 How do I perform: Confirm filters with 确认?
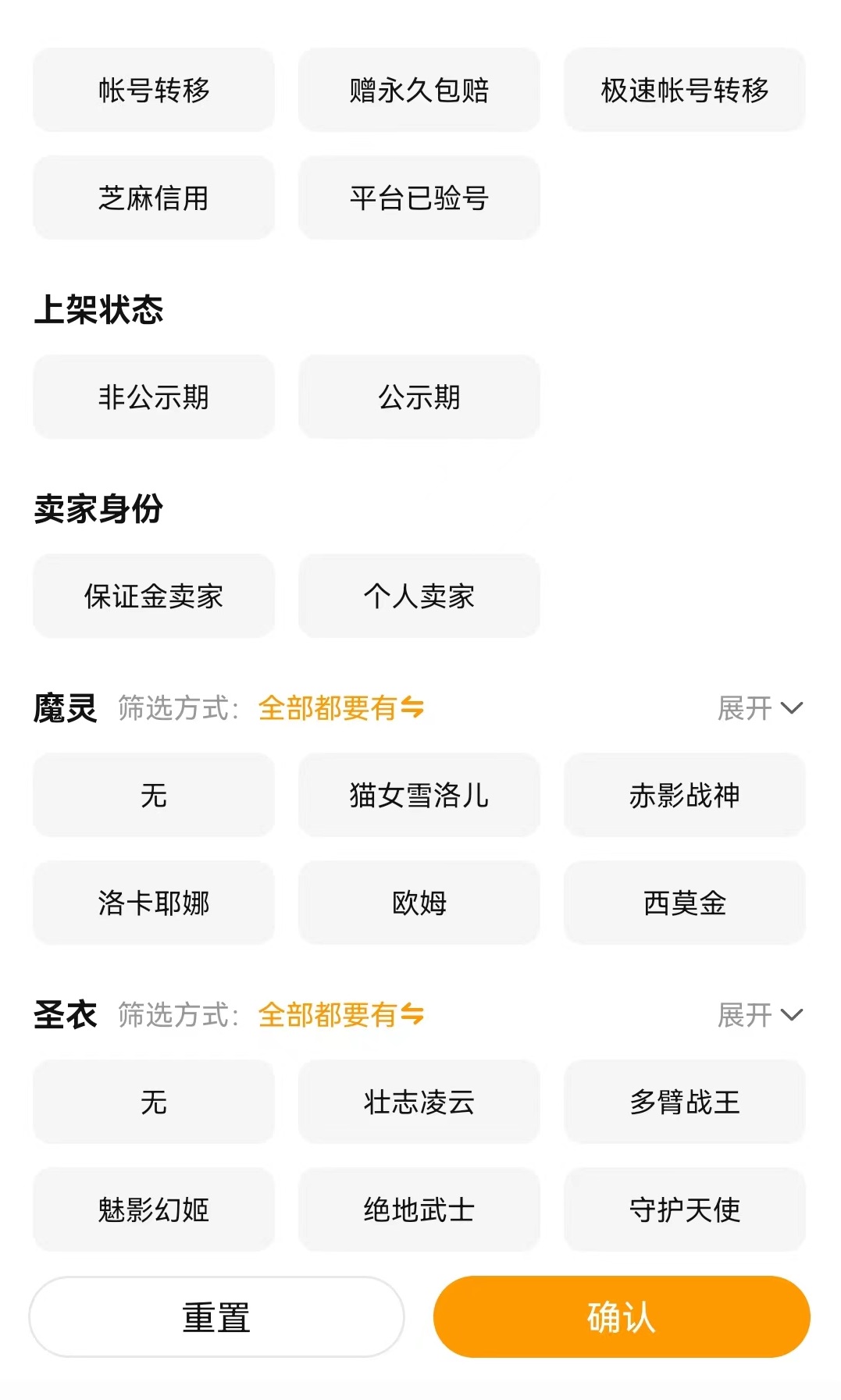pos(622,1317)
